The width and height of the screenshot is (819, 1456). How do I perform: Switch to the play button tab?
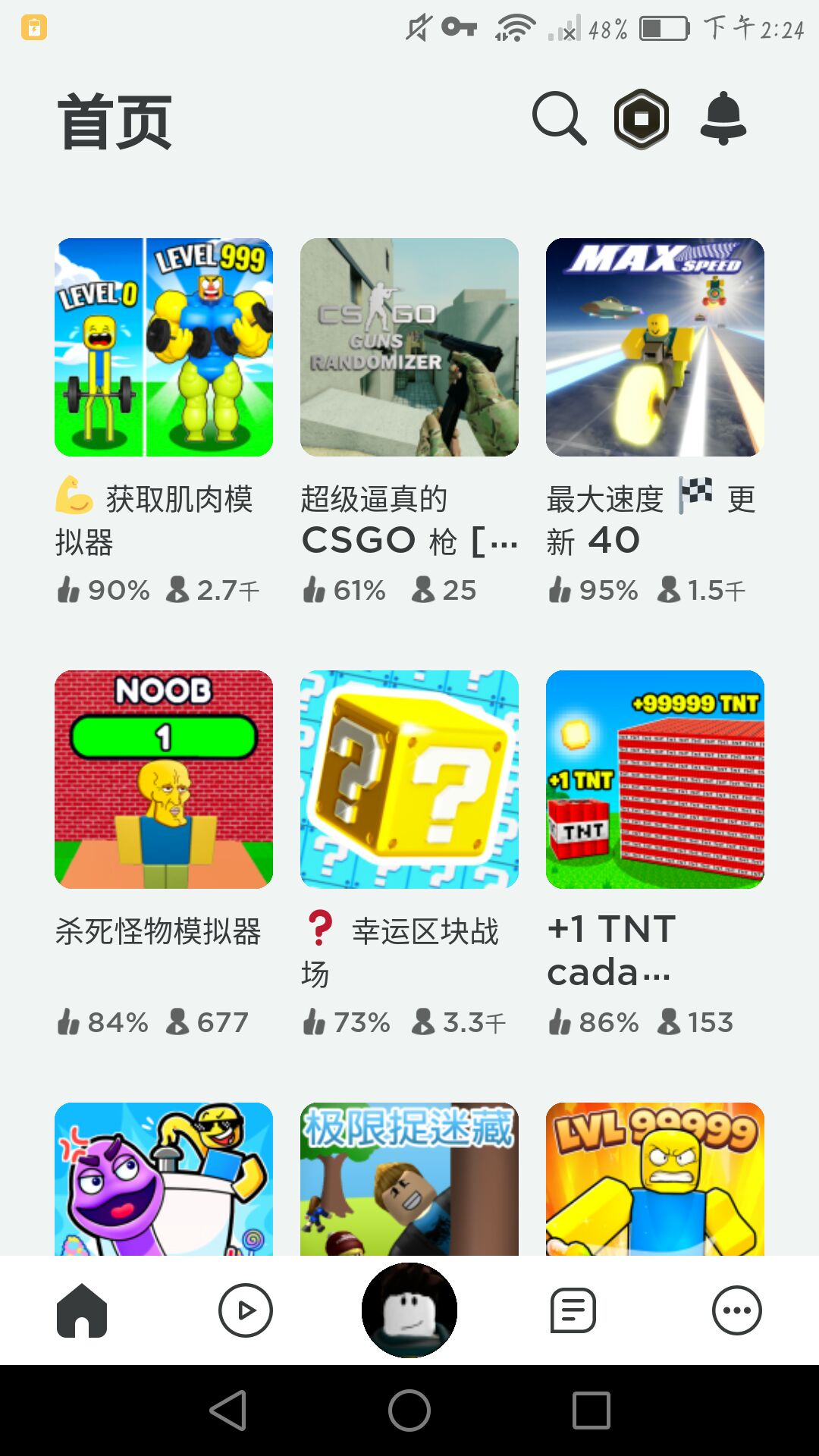[246, 1310]
